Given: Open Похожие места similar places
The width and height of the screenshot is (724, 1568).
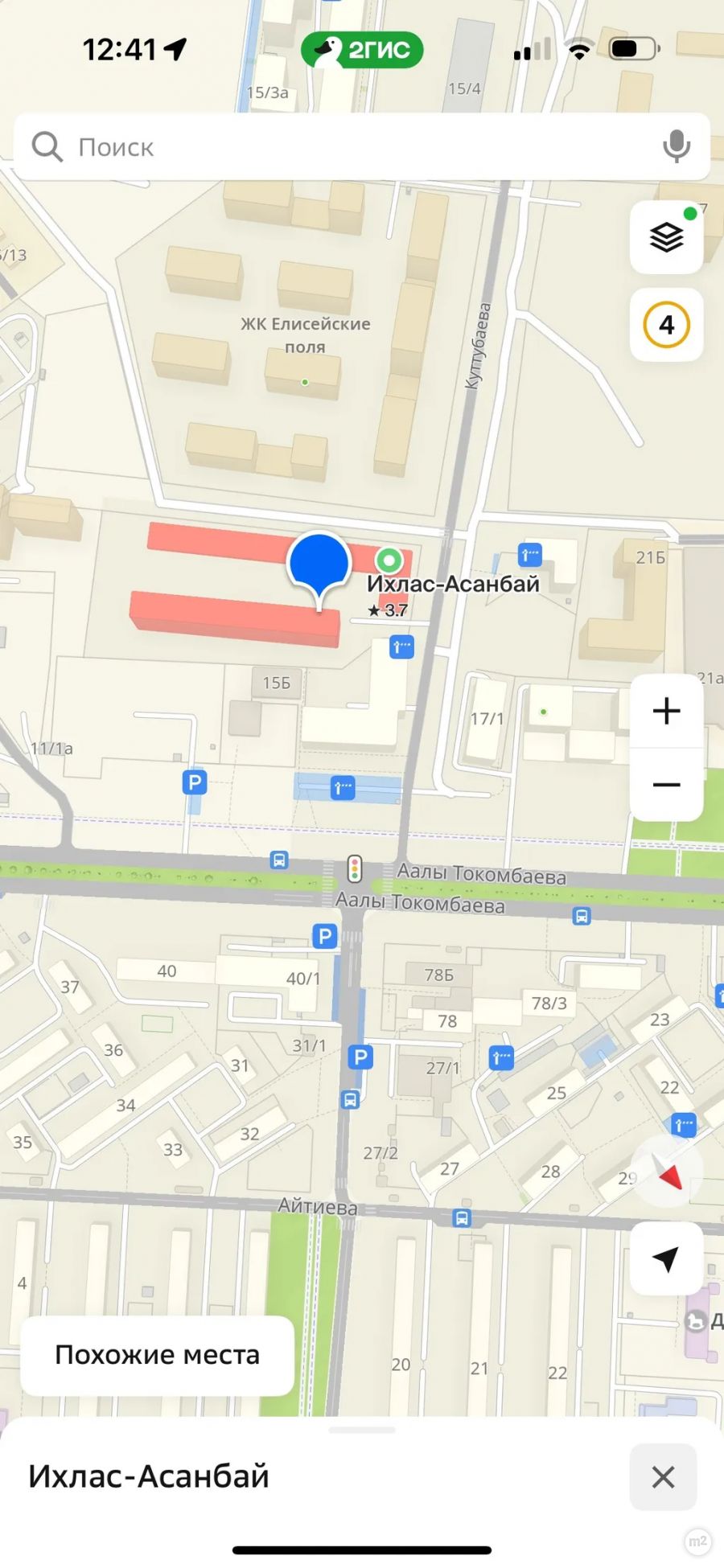Looking at the screenshot, I should click(157, 1355).
